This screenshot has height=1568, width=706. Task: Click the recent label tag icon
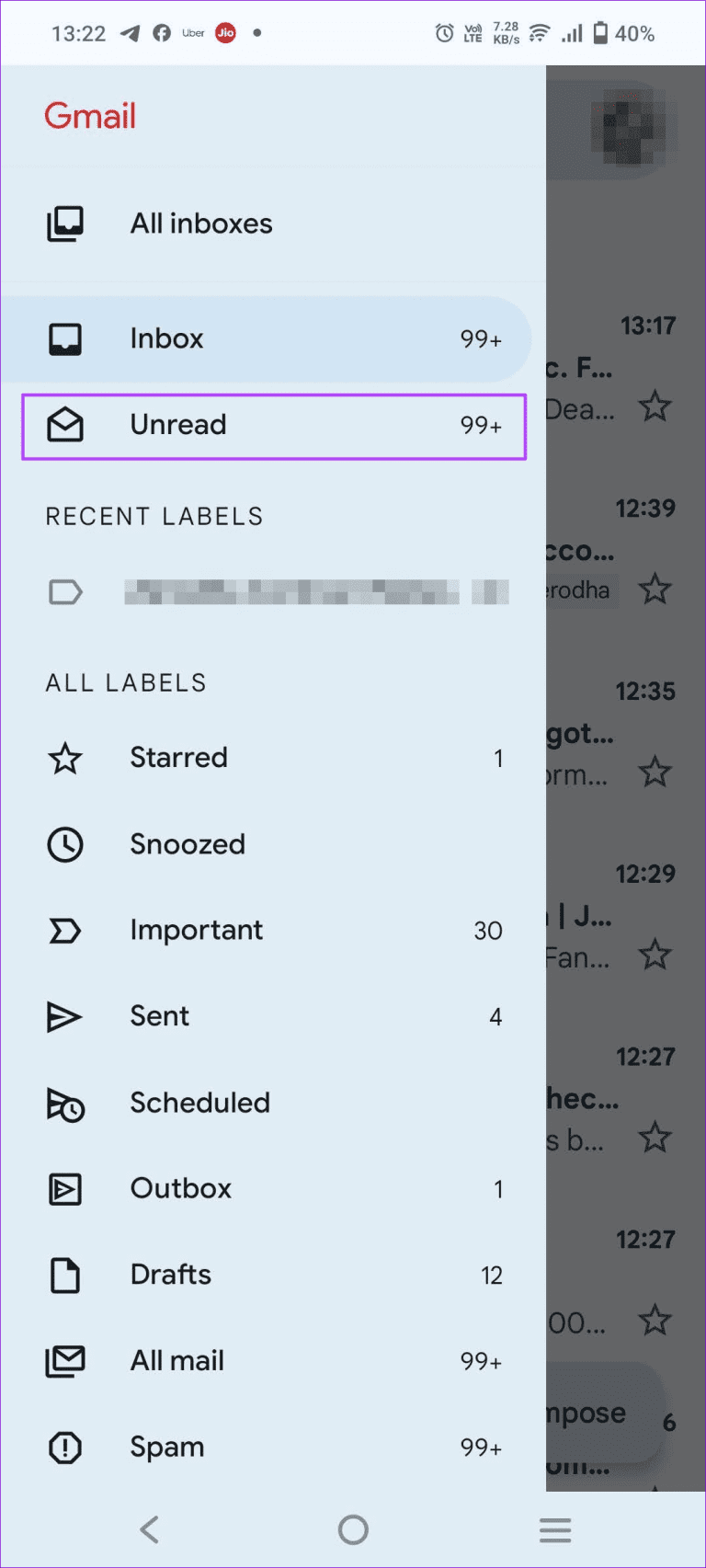(x=64, y=592)
